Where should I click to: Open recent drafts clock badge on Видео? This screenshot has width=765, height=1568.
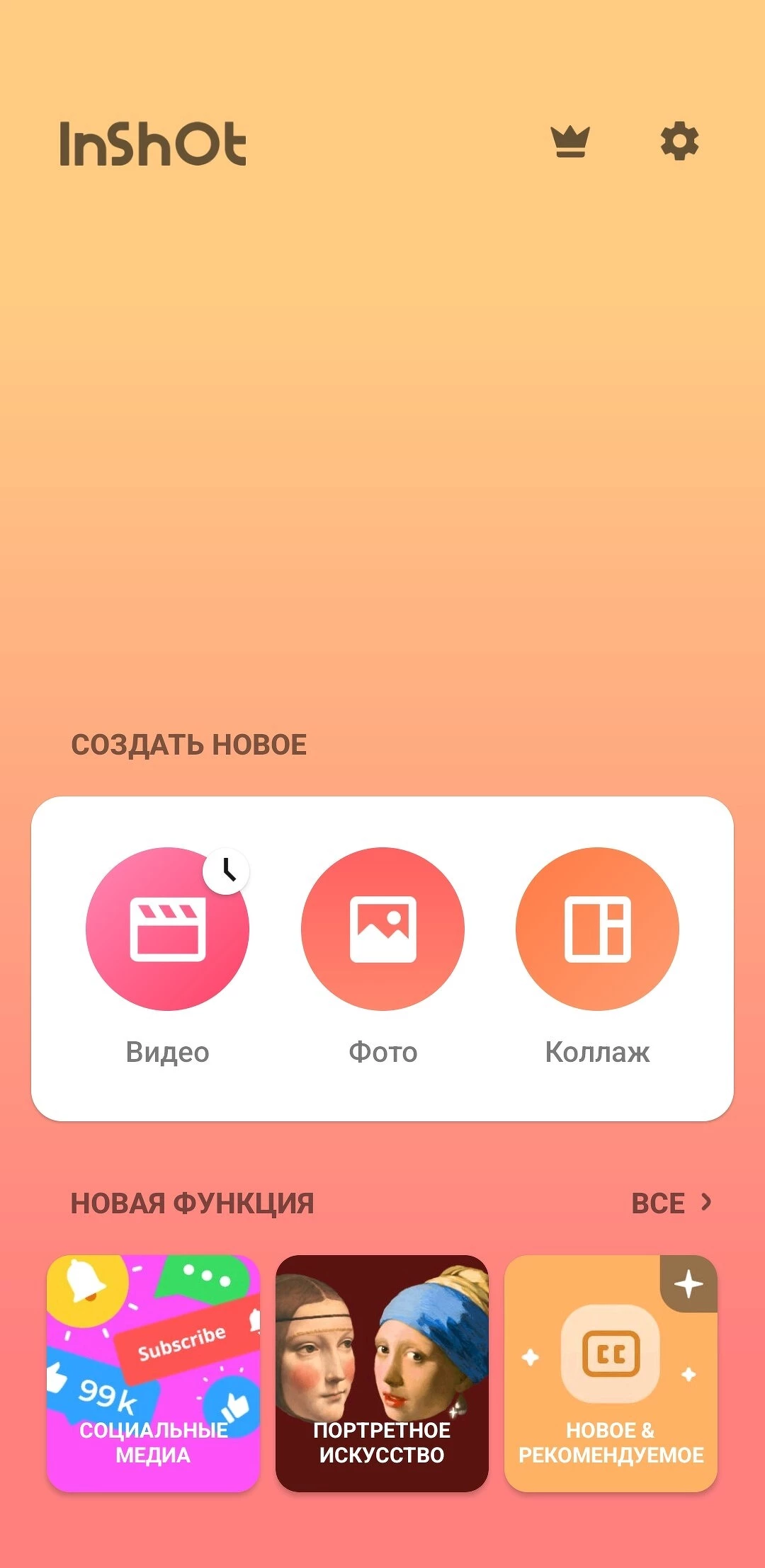click(227, 870)
